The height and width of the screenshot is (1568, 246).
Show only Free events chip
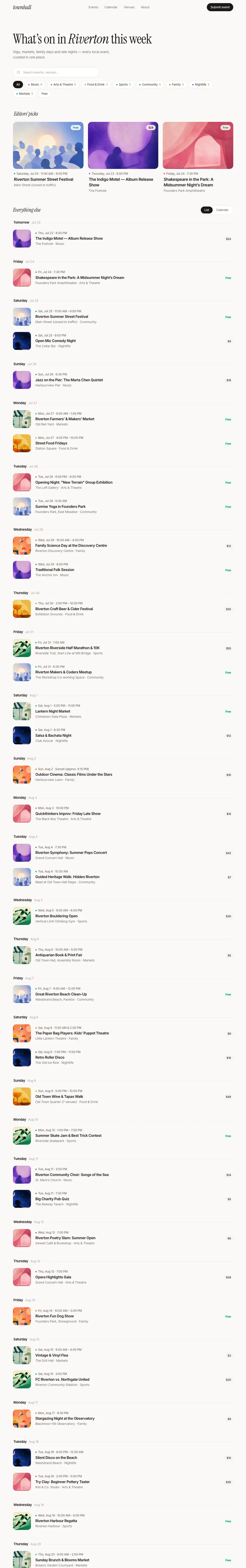[x=45, y=94]
